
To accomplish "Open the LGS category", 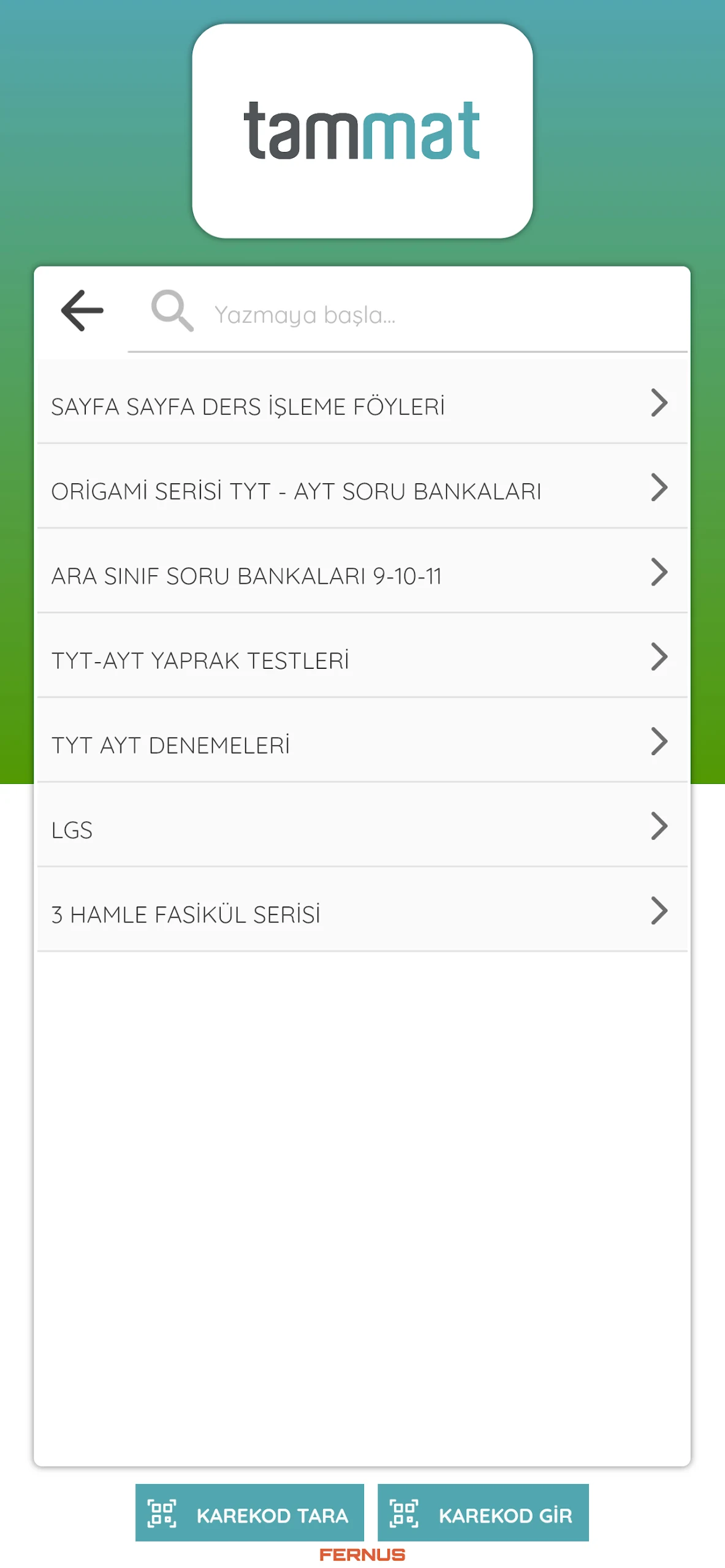I will coord(362,829).
